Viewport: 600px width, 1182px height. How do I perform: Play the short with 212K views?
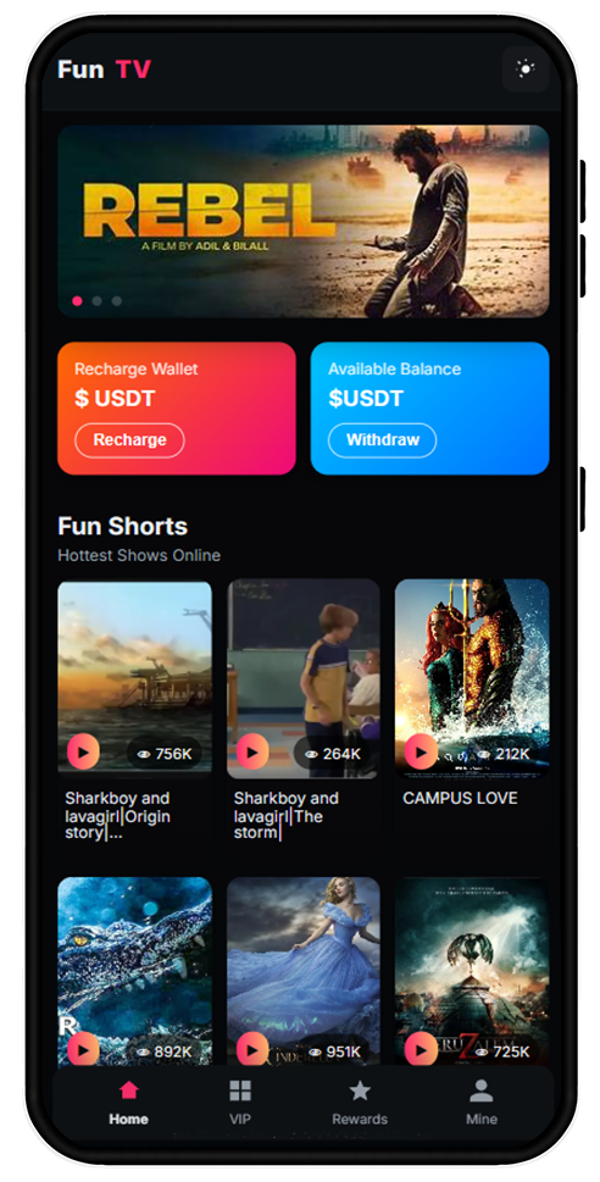tap(420, 752)
